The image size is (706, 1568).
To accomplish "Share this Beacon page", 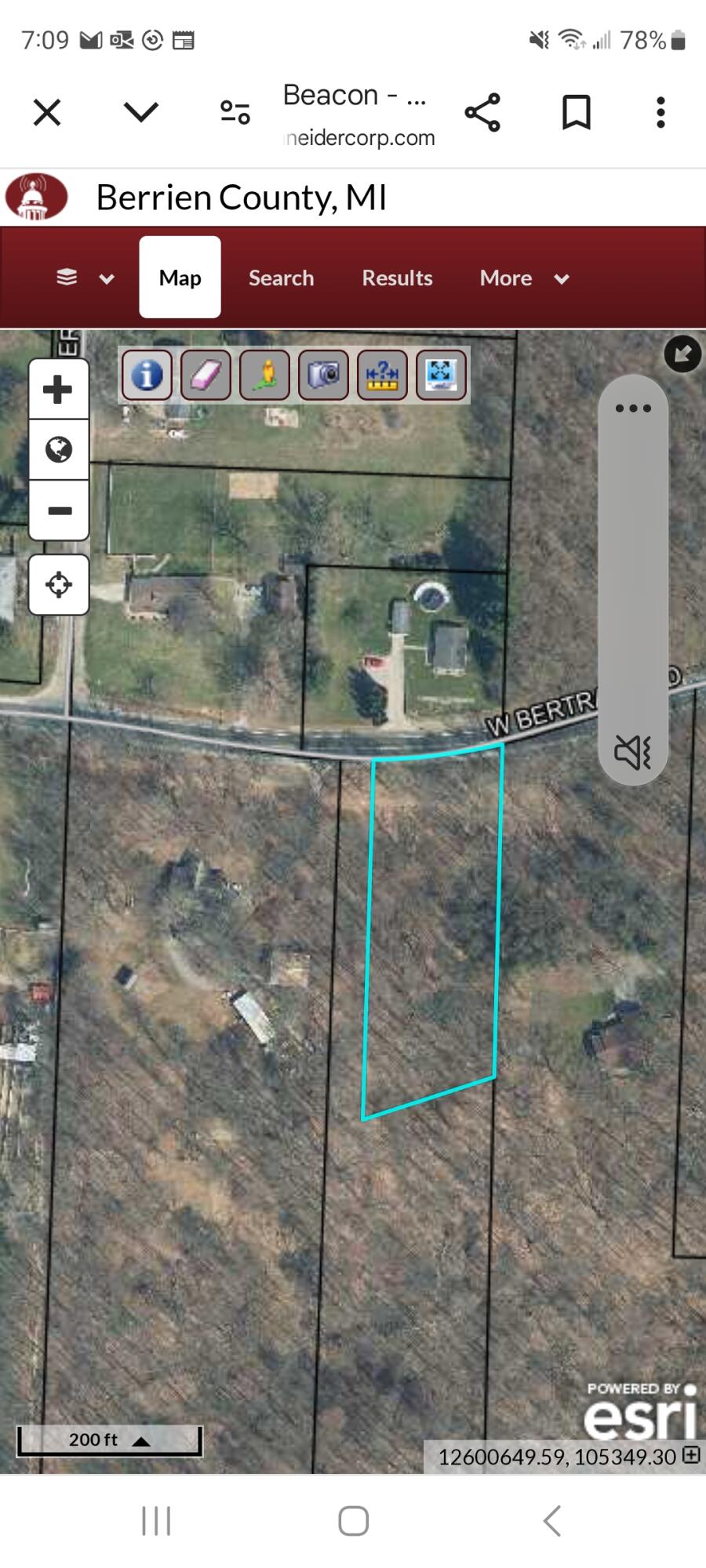I will [482, 112].
